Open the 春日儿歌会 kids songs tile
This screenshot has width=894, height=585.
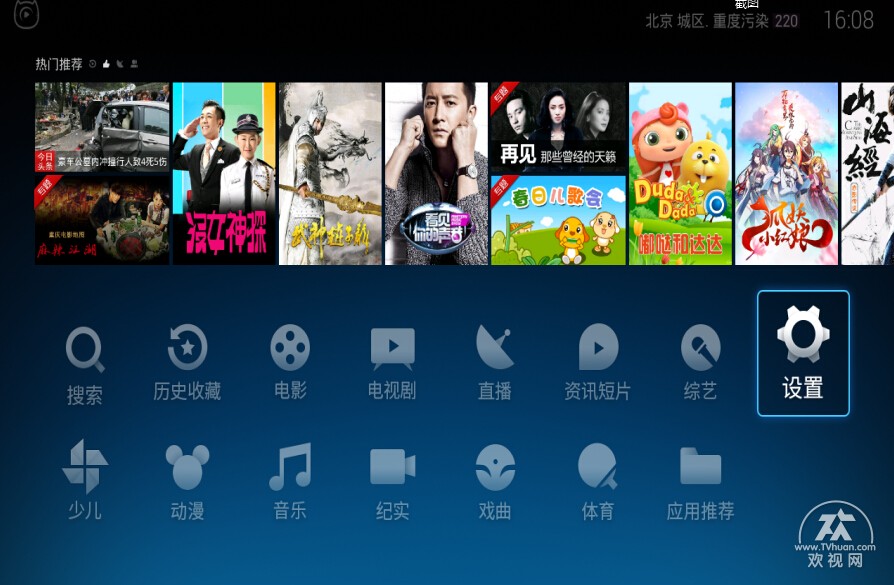(x=558, y=220)
